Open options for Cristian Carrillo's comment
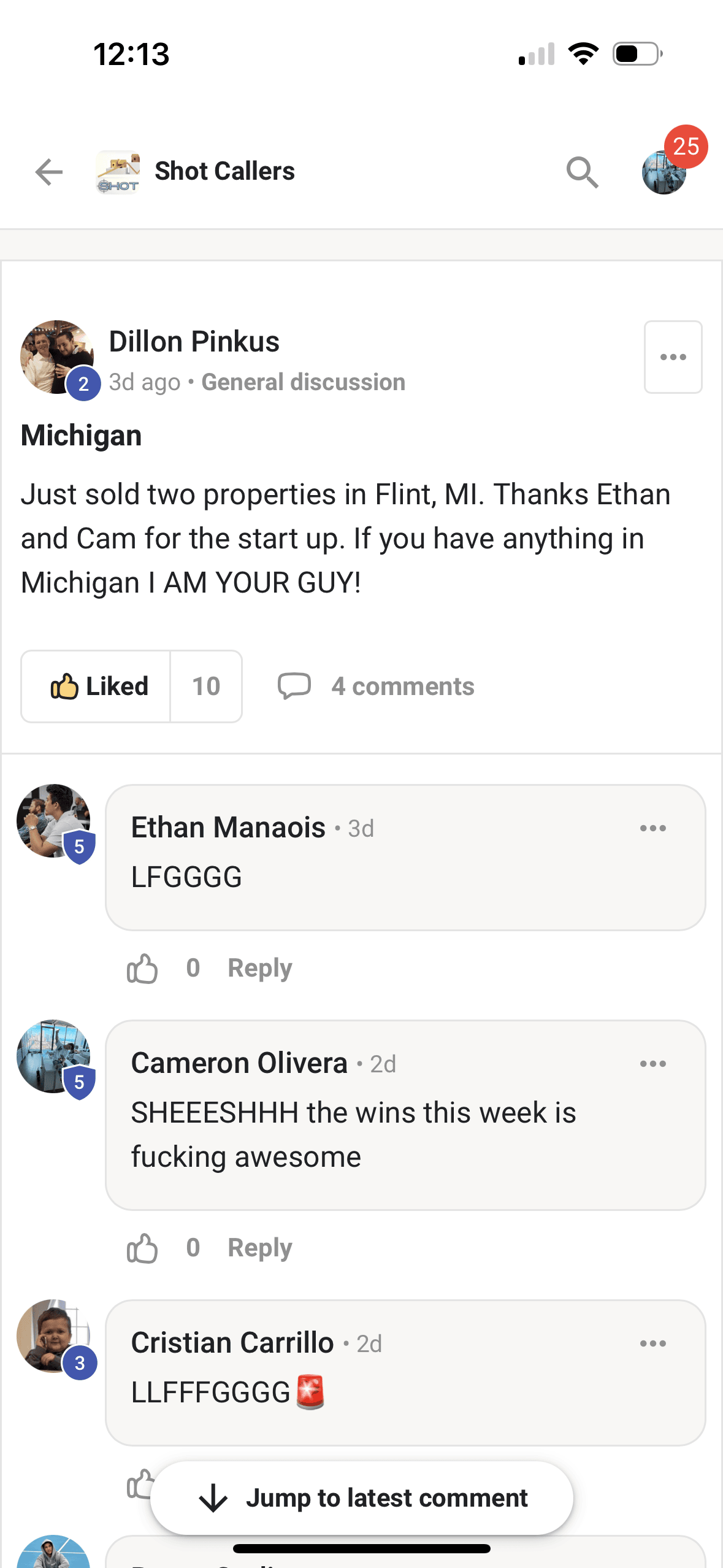This screenshot has height=1568, width=723. click(652, 1343)
